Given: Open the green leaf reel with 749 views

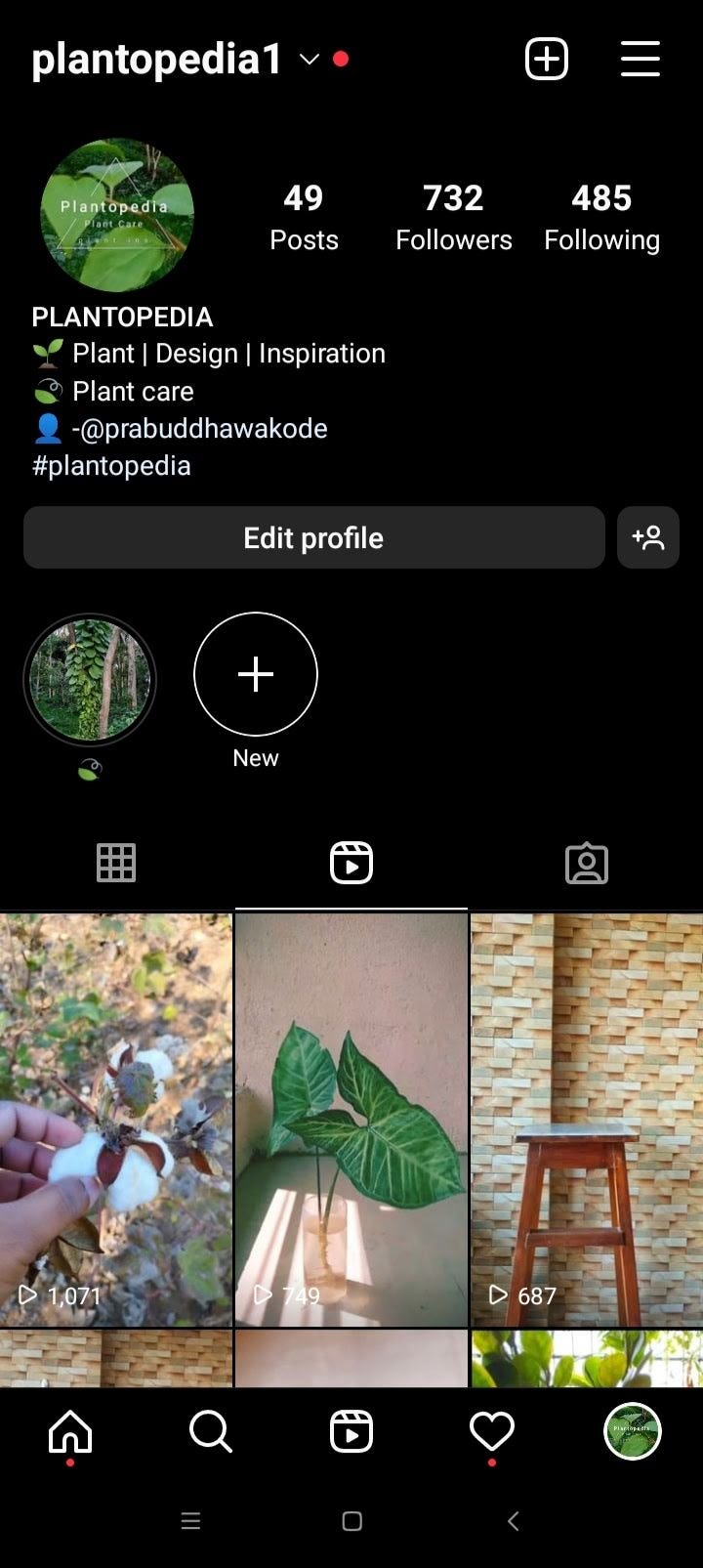Looking at the screenshot, I should (x=351, y=1119).
